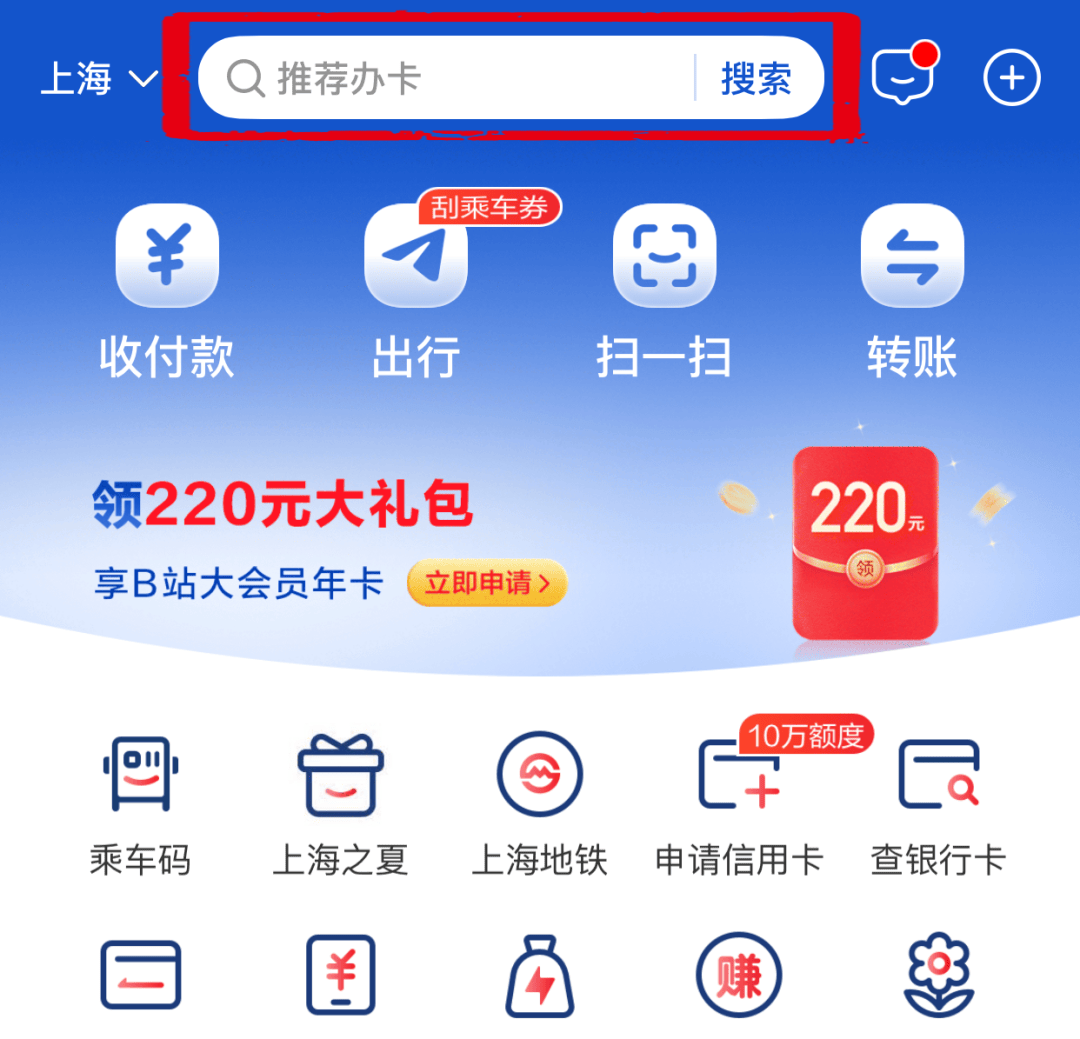
Task: Tap 立即申请 on the banner
Action: (486, 583)
